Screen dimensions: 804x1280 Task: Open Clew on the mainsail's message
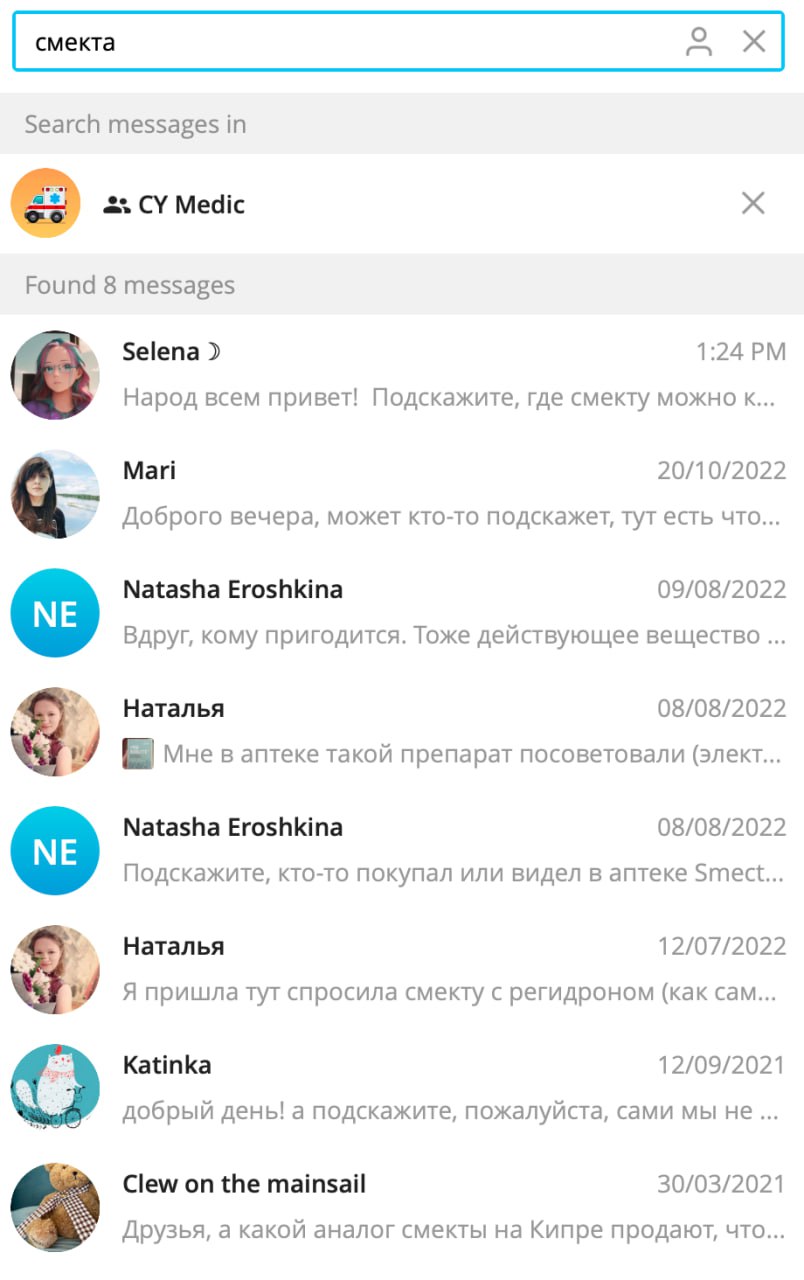click(x=450, y=1208)
